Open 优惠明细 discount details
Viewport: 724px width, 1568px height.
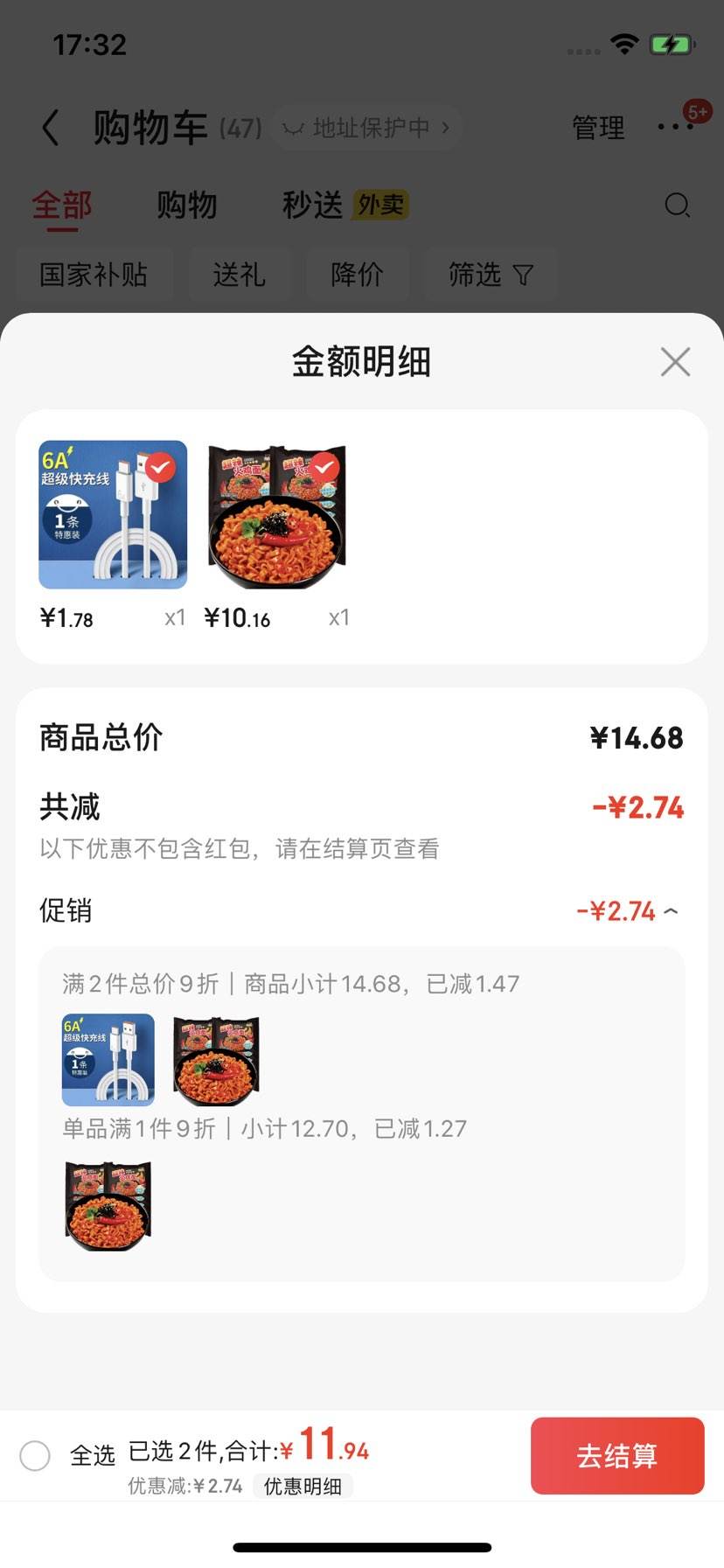click(x=303, y=1486)
